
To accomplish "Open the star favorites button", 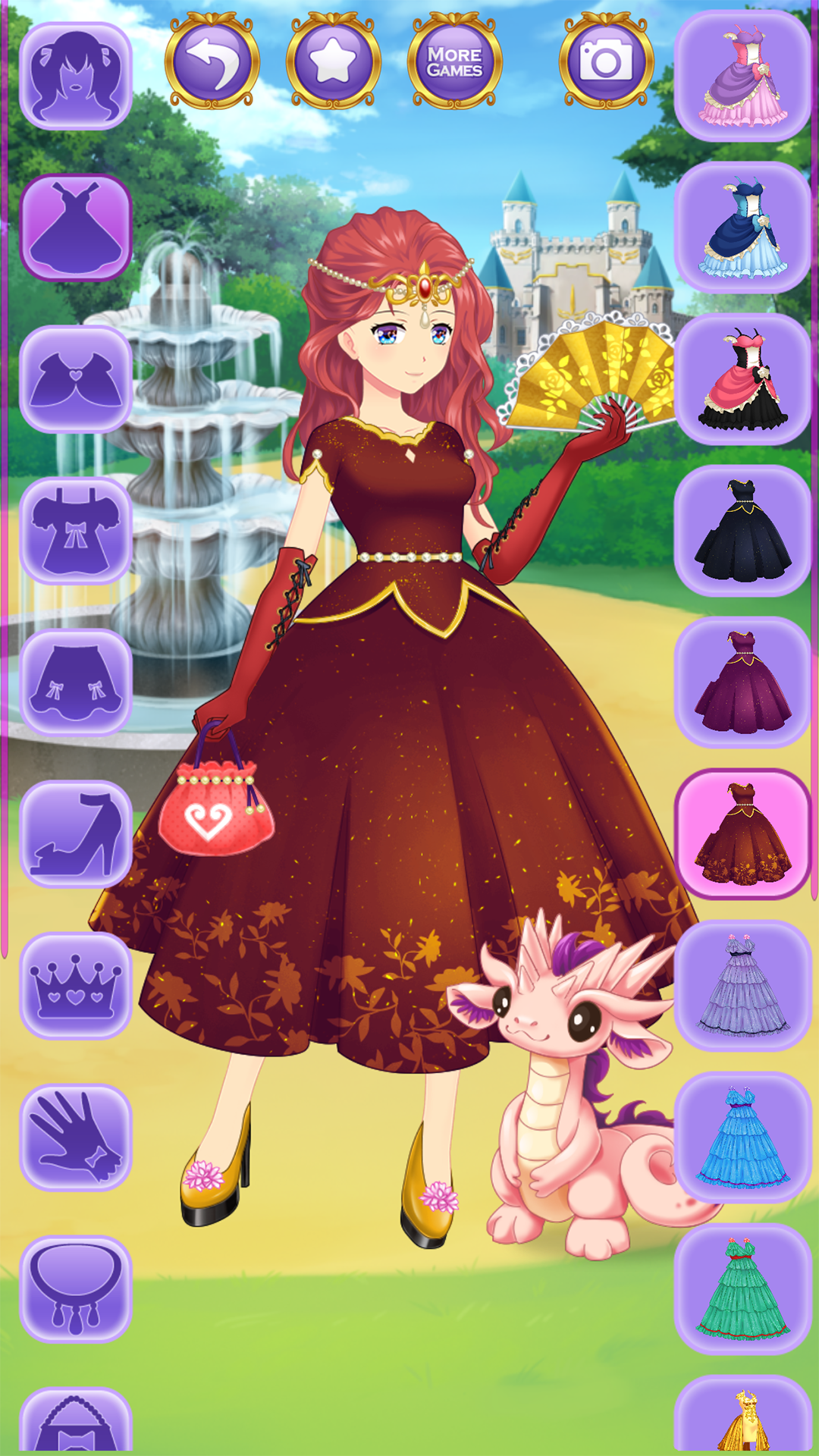I will tap(334, 62).
